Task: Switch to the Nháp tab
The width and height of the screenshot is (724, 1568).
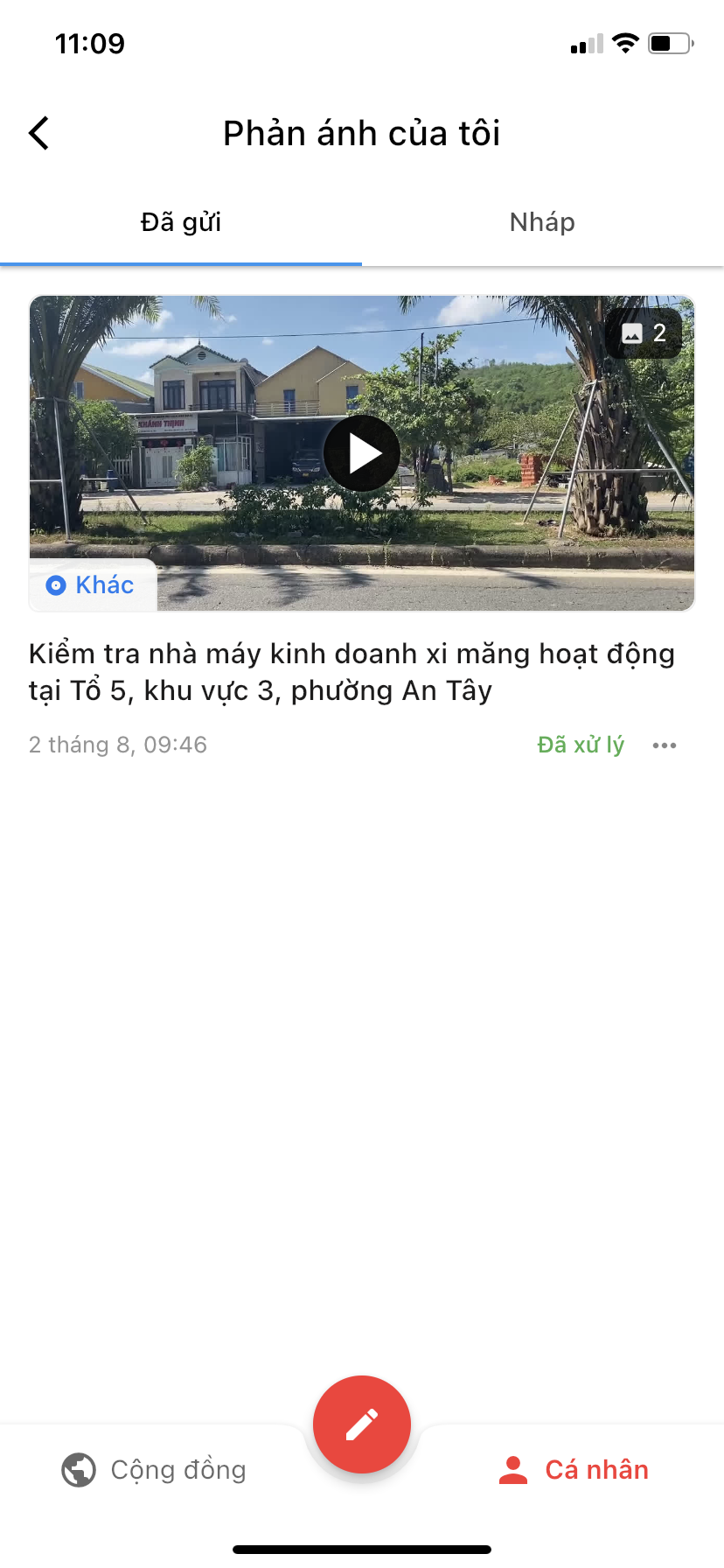Action: [x=542, y=222]
